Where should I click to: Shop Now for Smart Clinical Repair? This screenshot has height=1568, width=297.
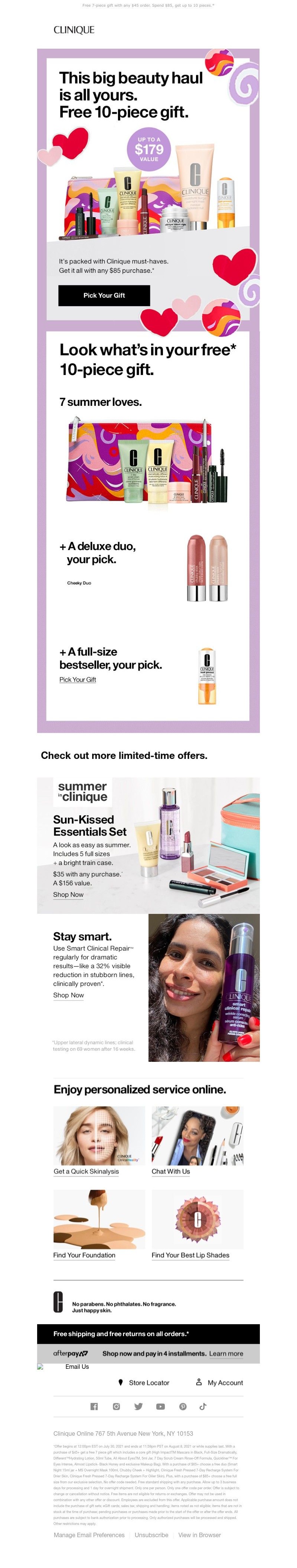(68, 995)
